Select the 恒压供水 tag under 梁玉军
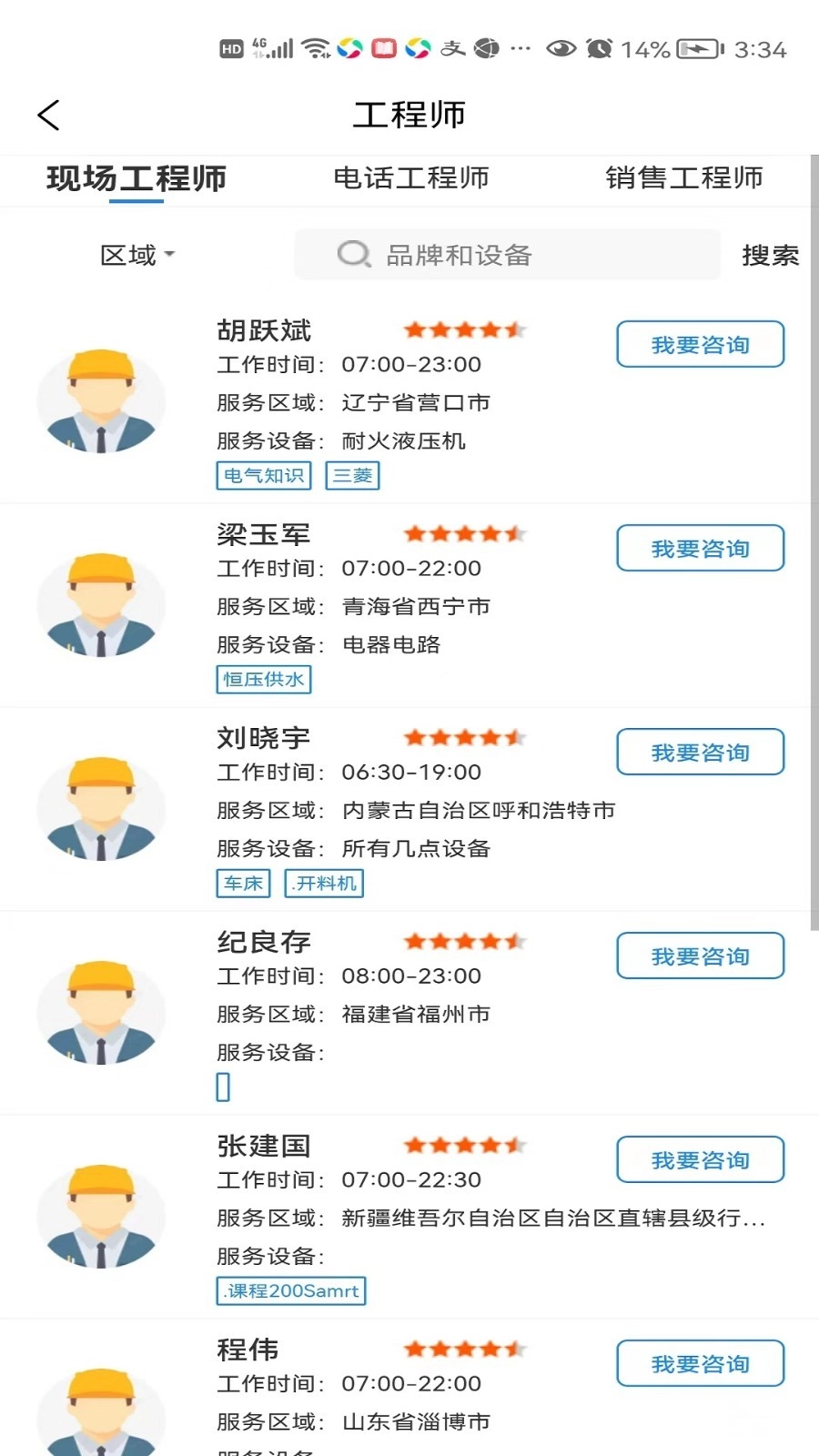 (x=263, y=679)
